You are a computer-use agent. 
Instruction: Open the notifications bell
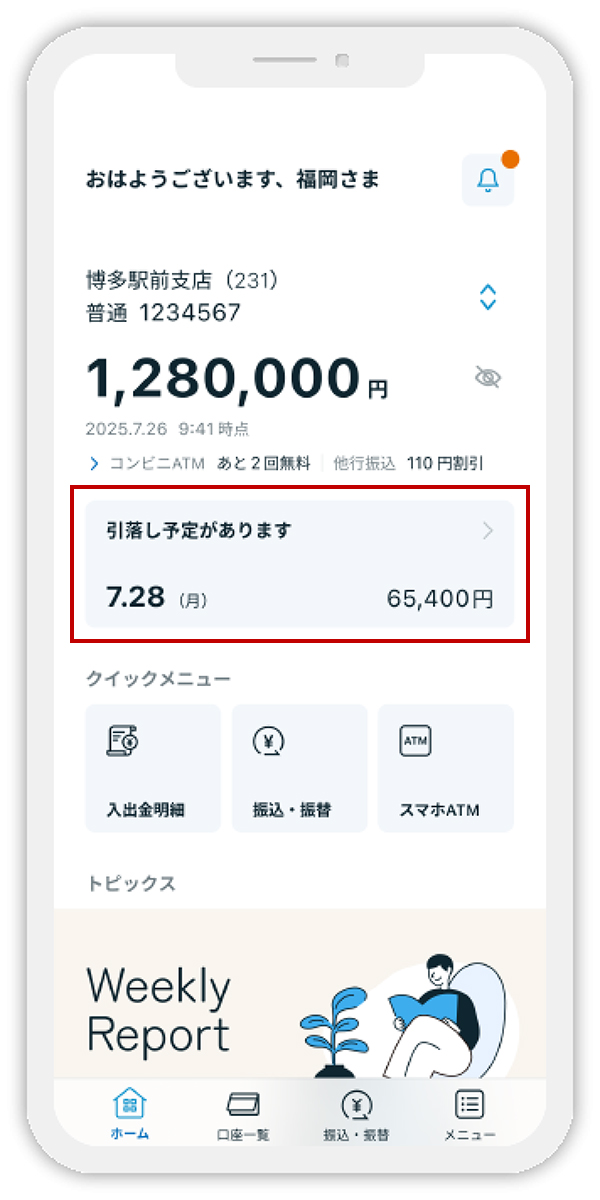(x=488, y=180)
